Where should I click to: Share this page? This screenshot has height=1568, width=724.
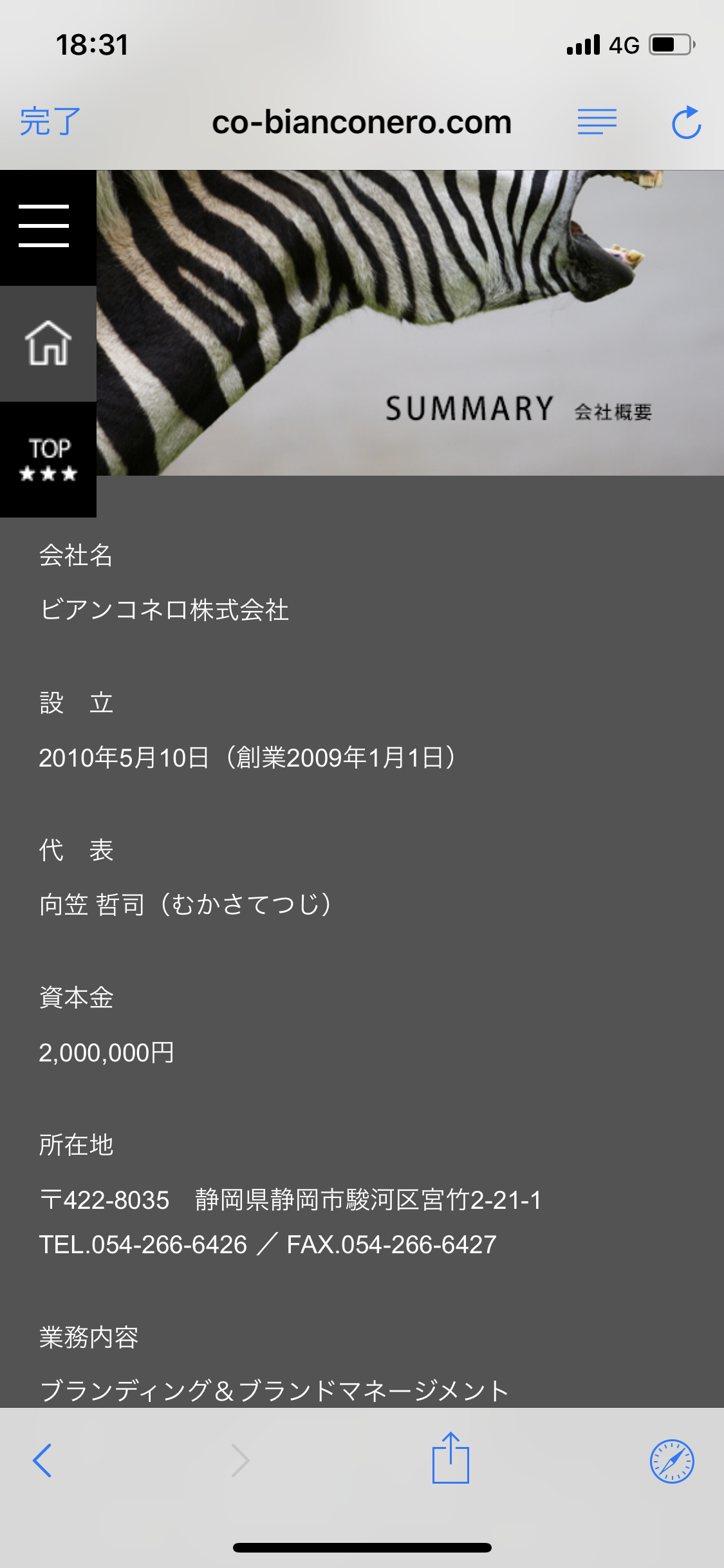tap(450, 1459)
